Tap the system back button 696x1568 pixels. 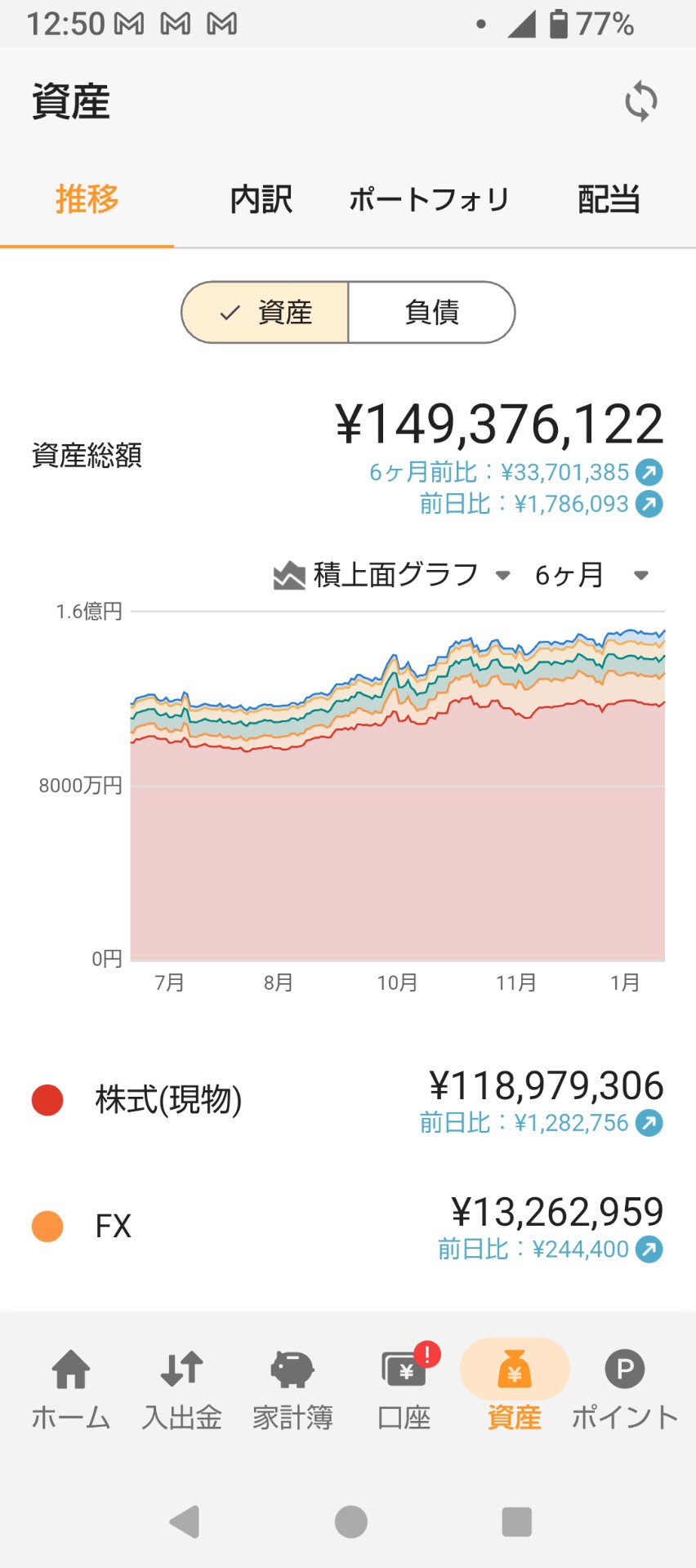[185, 1521]
